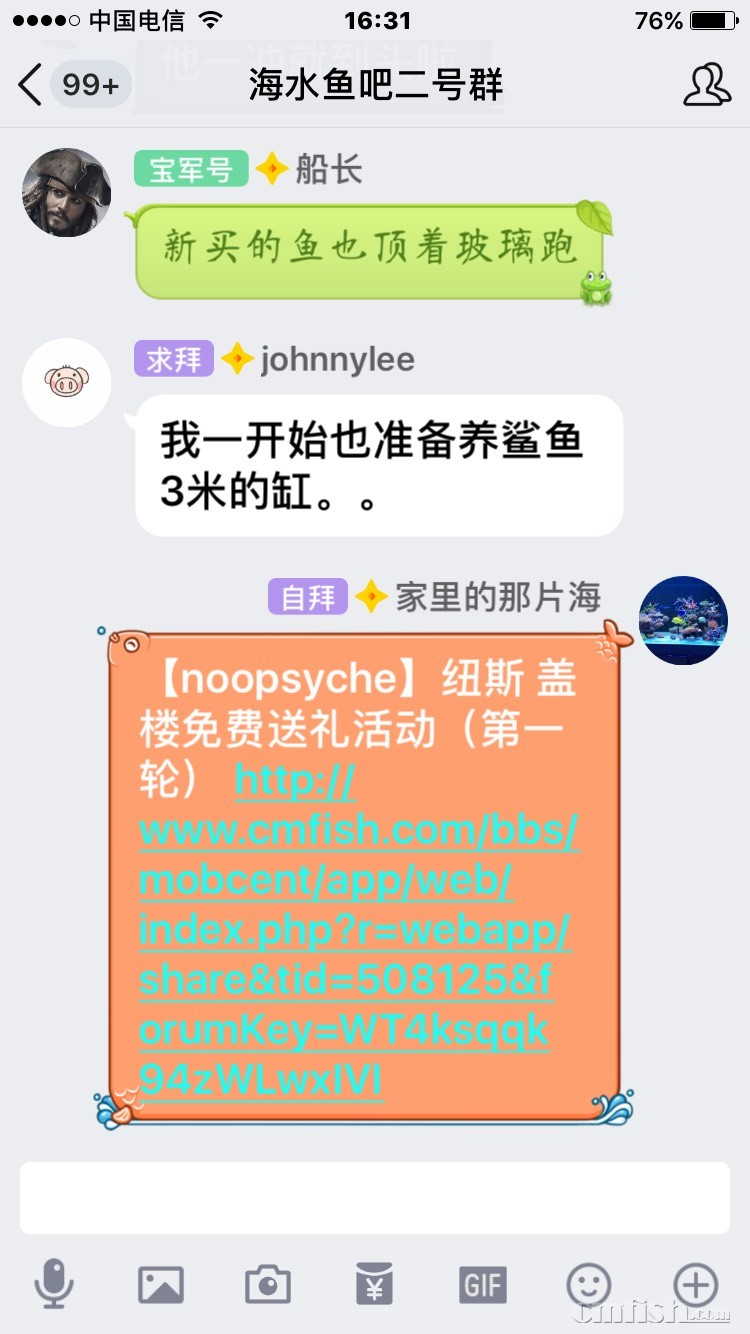Open 家里的那片海 avatar
This screenshot has width=750, height=1334.
pos(683,620)
